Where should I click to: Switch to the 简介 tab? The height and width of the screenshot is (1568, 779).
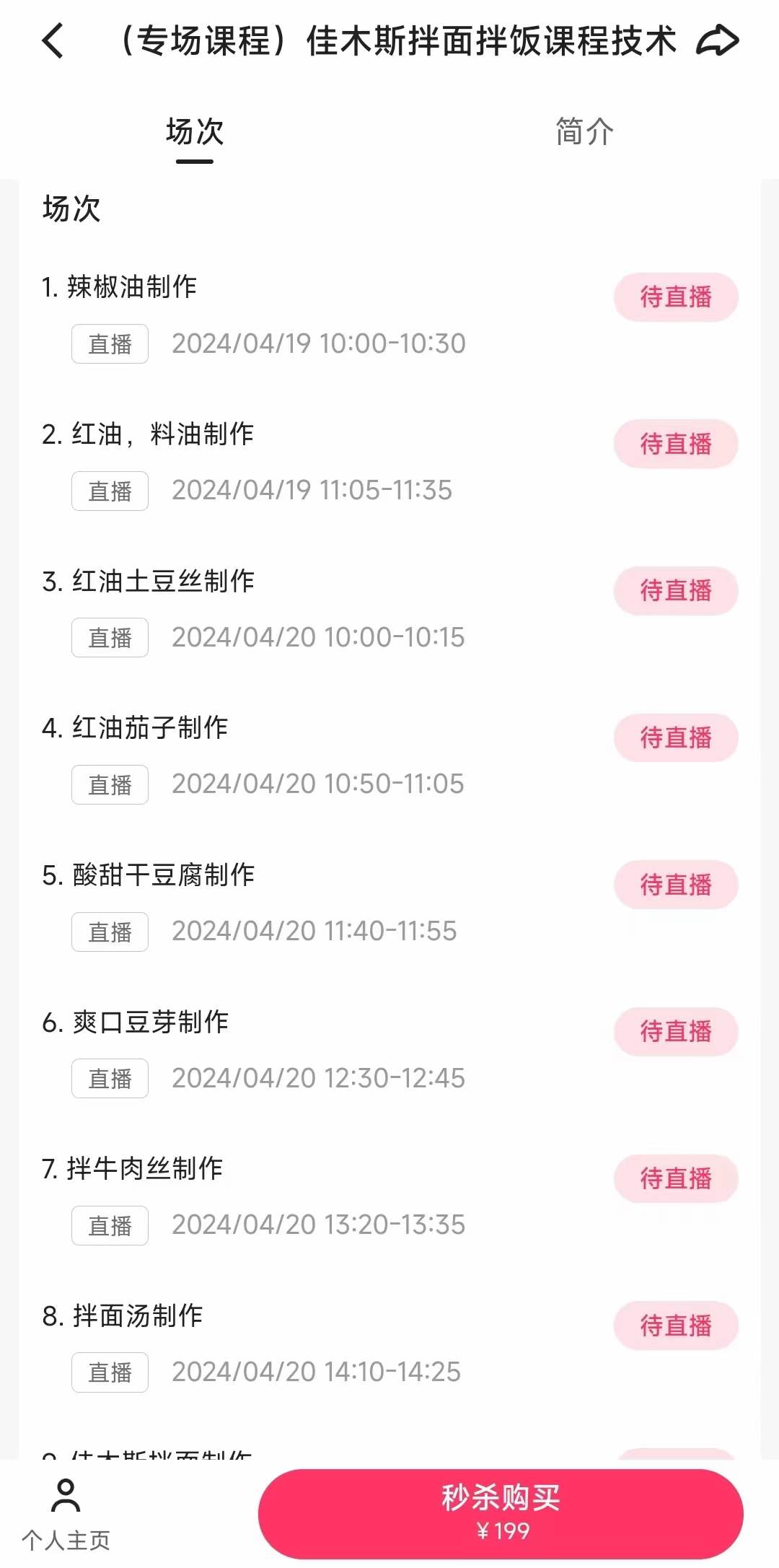click(x=583, y=131)
